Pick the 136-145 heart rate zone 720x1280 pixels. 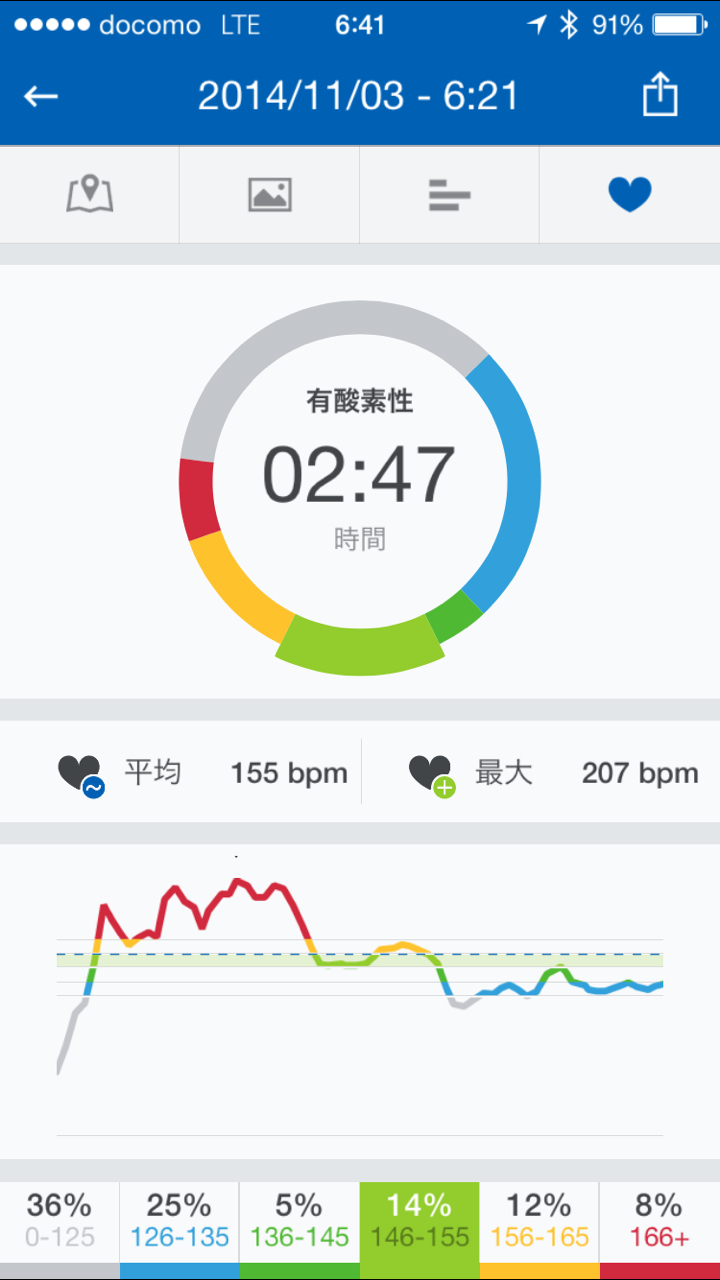pyautogui.click(x=299, y=1222)
